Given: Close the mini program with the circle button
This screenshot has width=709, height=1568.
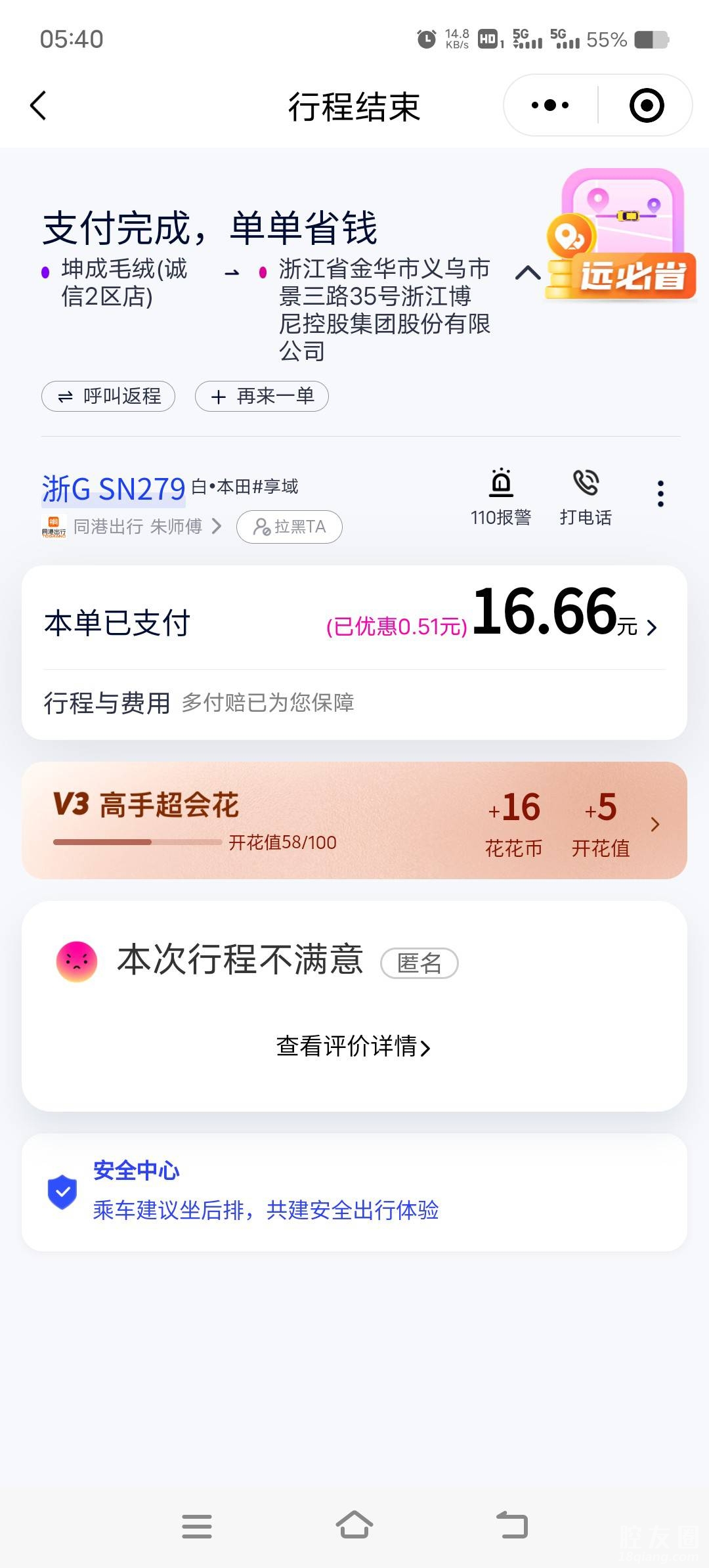Looking at the screenshot, I should [646, 105].
